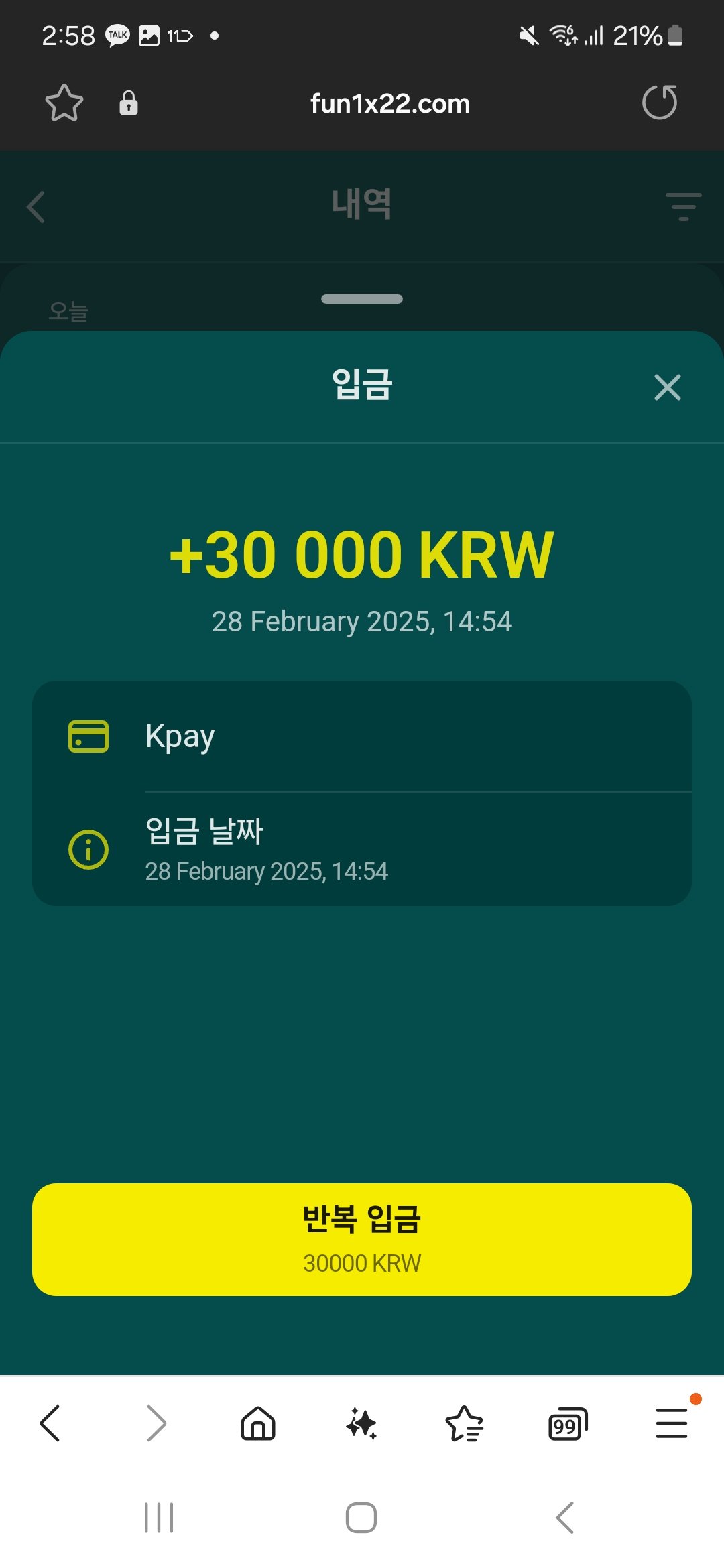The height and width of the screenshot is (1568, 724).
Task: Open the browser hamburger menu
Action: point(672,1423)
